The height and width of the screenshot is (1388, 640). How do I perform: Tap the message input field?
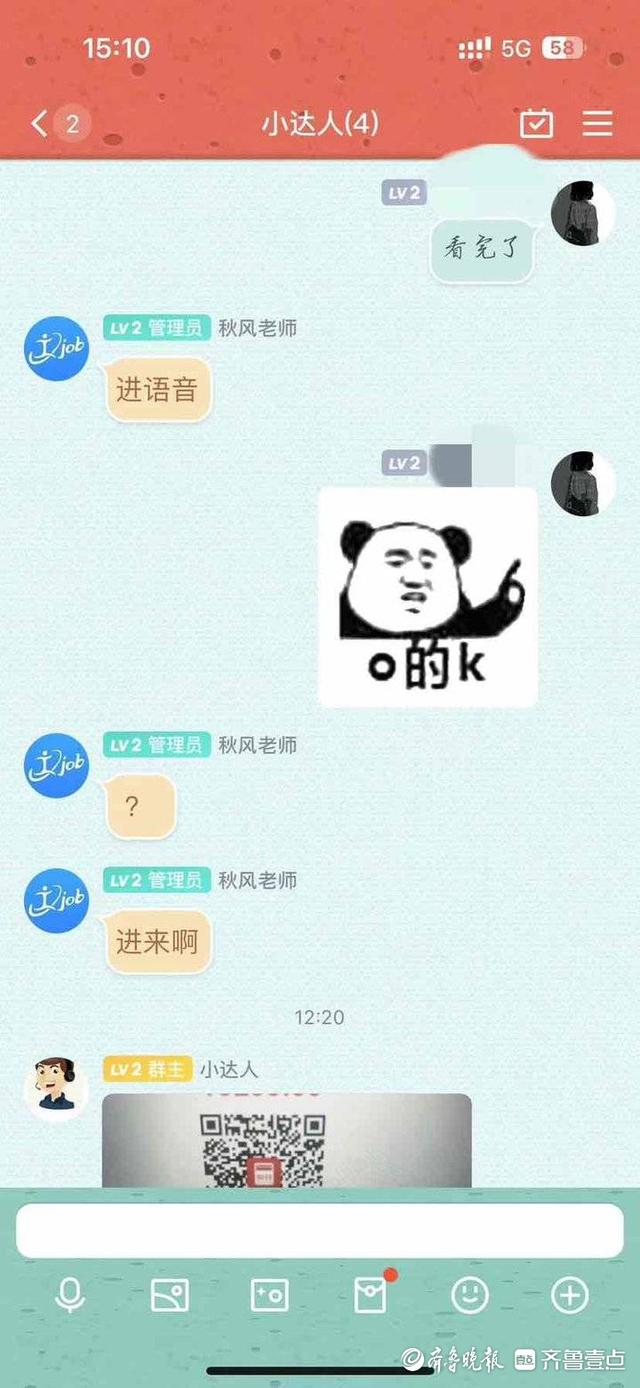coord(319,1230)
